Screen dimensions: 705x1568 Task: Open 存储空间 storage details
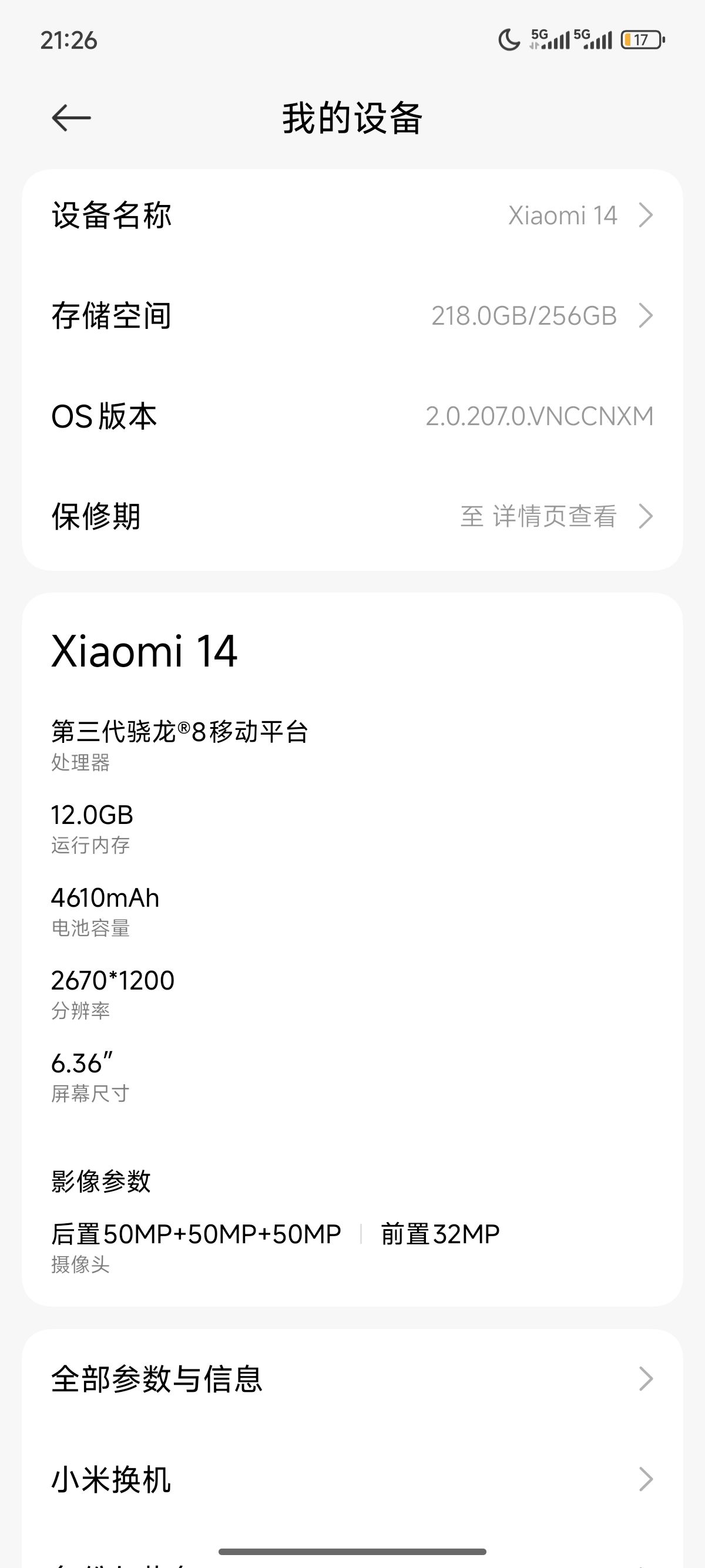352,315
